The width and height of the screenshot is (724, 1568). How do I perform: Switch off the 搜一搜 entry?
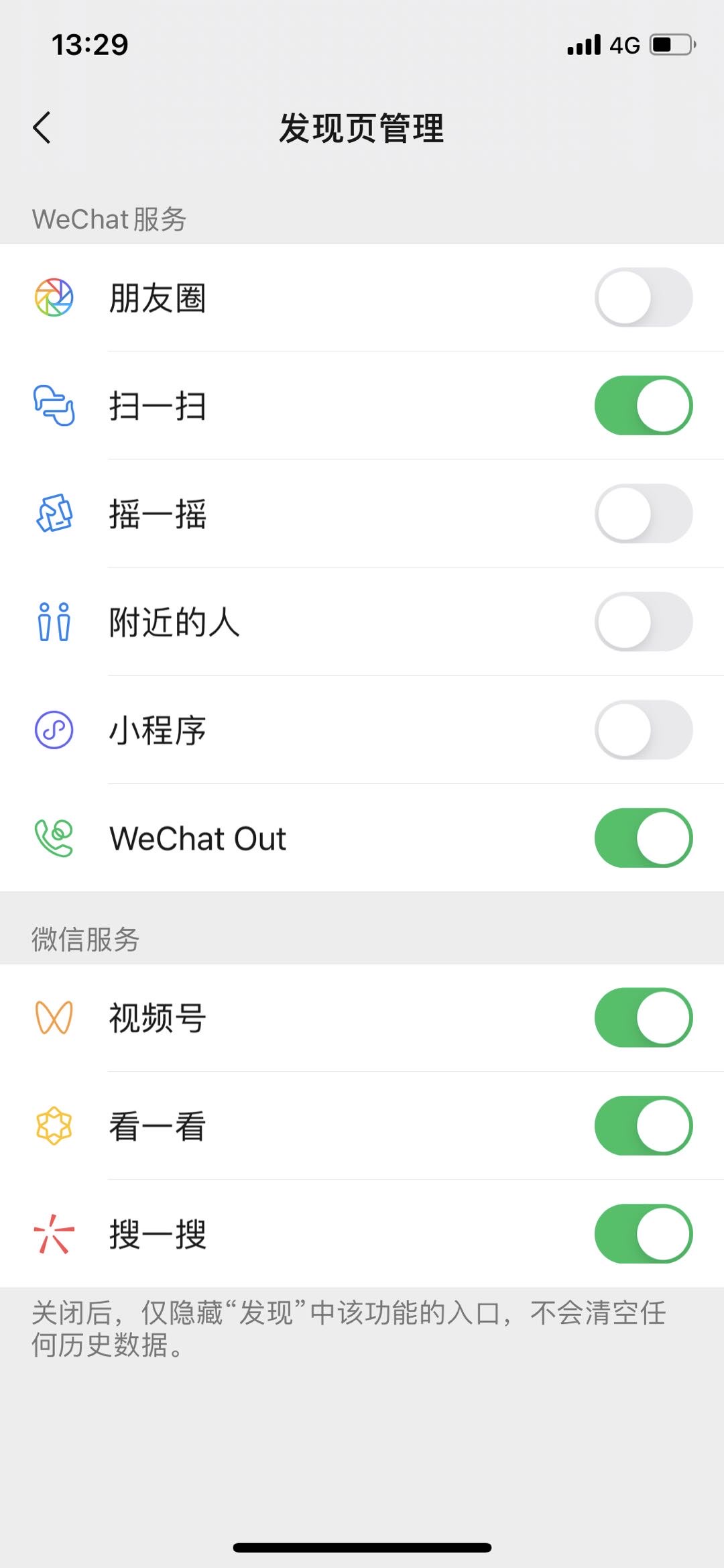643,1233
